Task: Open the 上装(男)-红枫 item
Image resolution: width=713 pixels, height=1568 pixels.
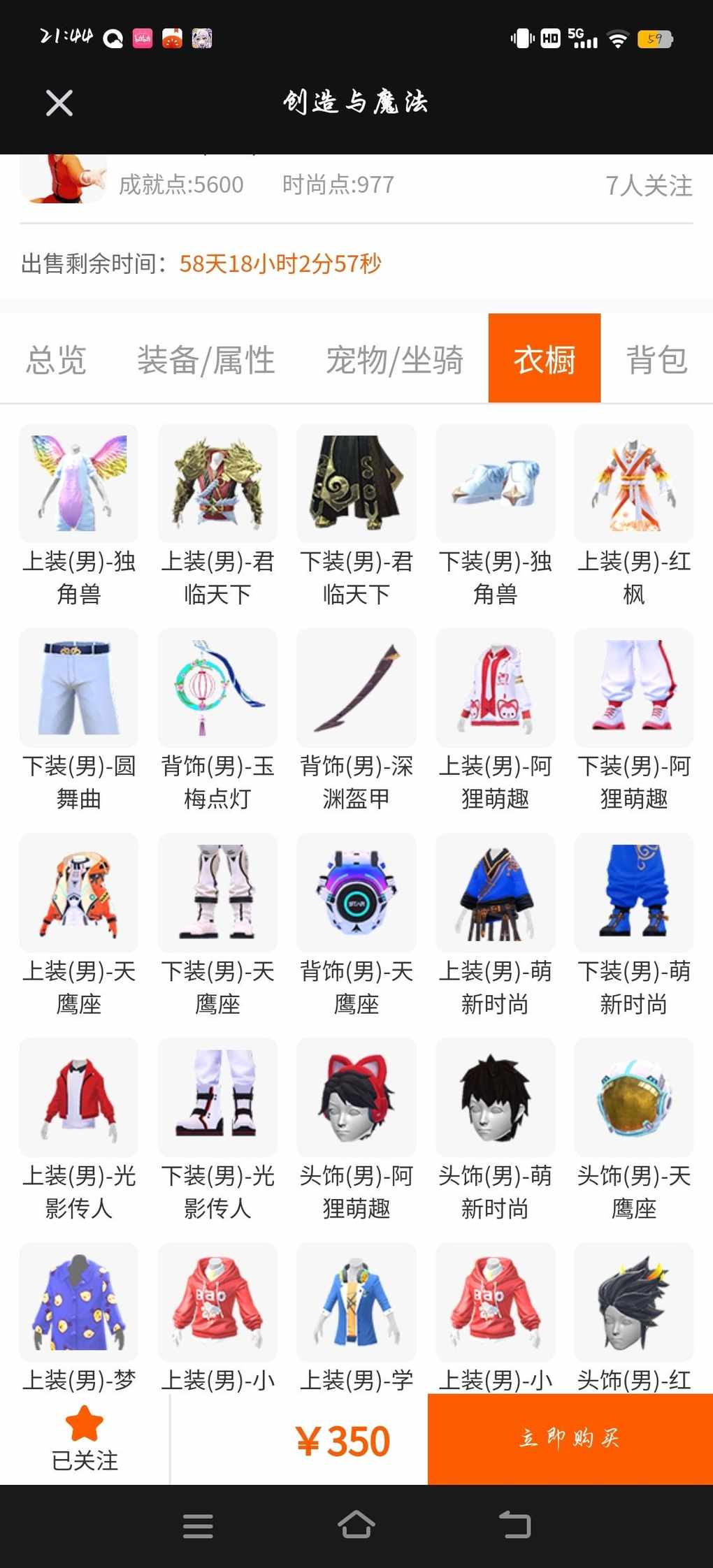Action: pos(633,484)
